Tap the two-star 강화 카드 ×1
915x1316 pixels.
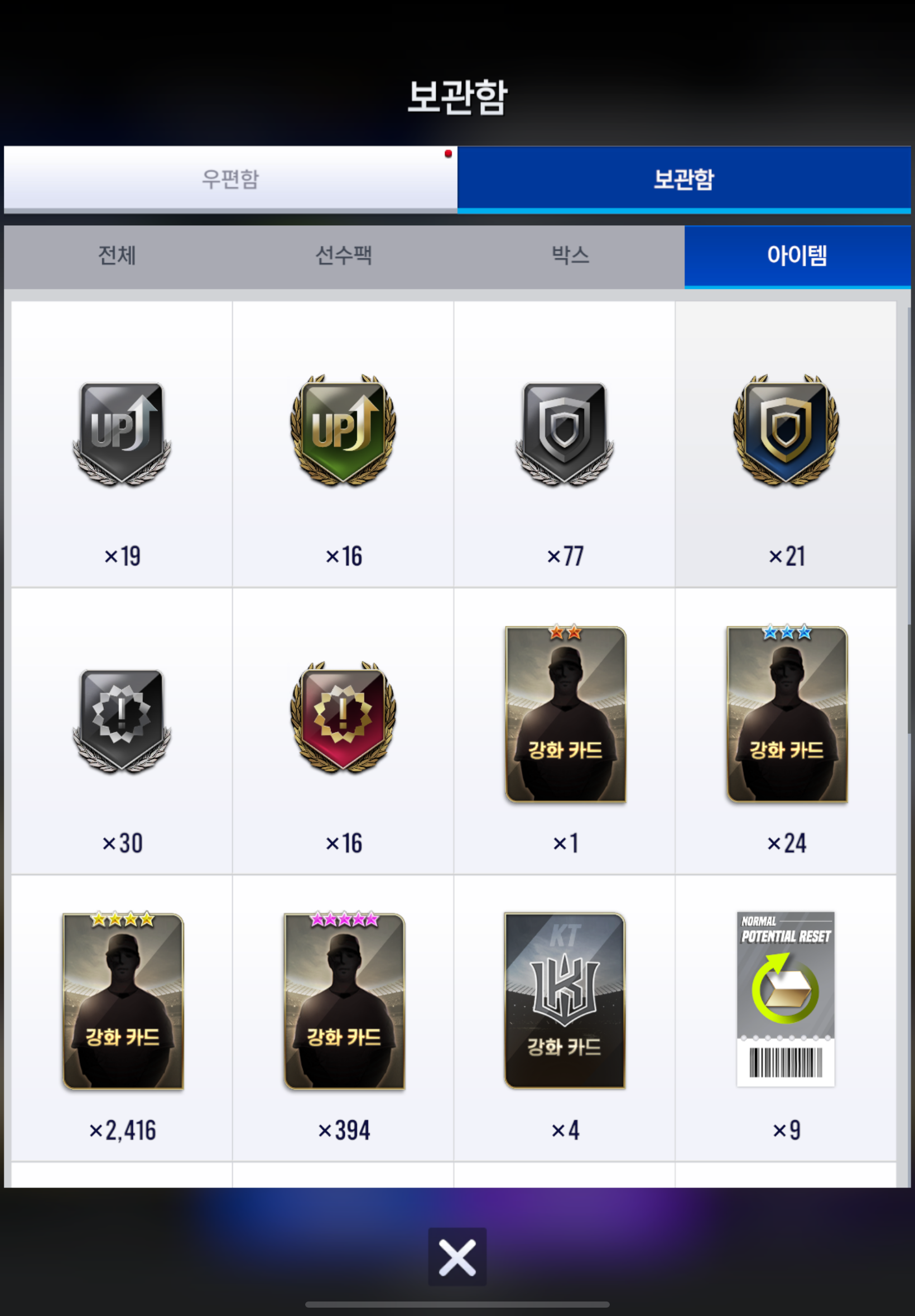tap(565, 715)
